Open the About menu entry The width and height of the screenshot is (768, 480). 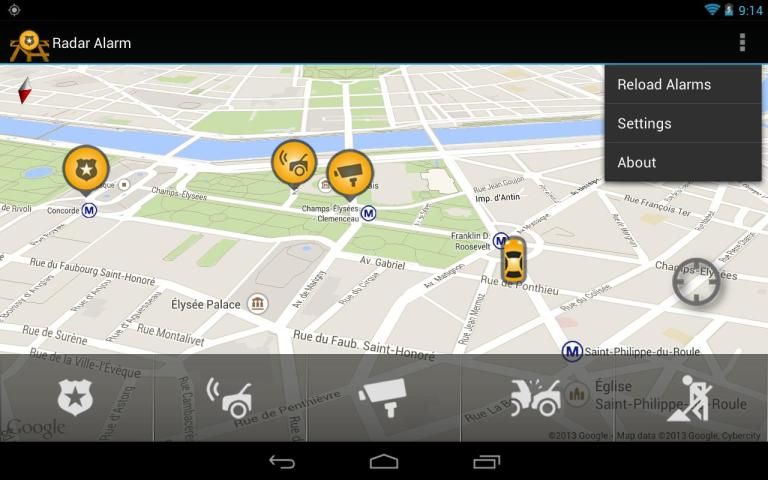tap(637, 163)
